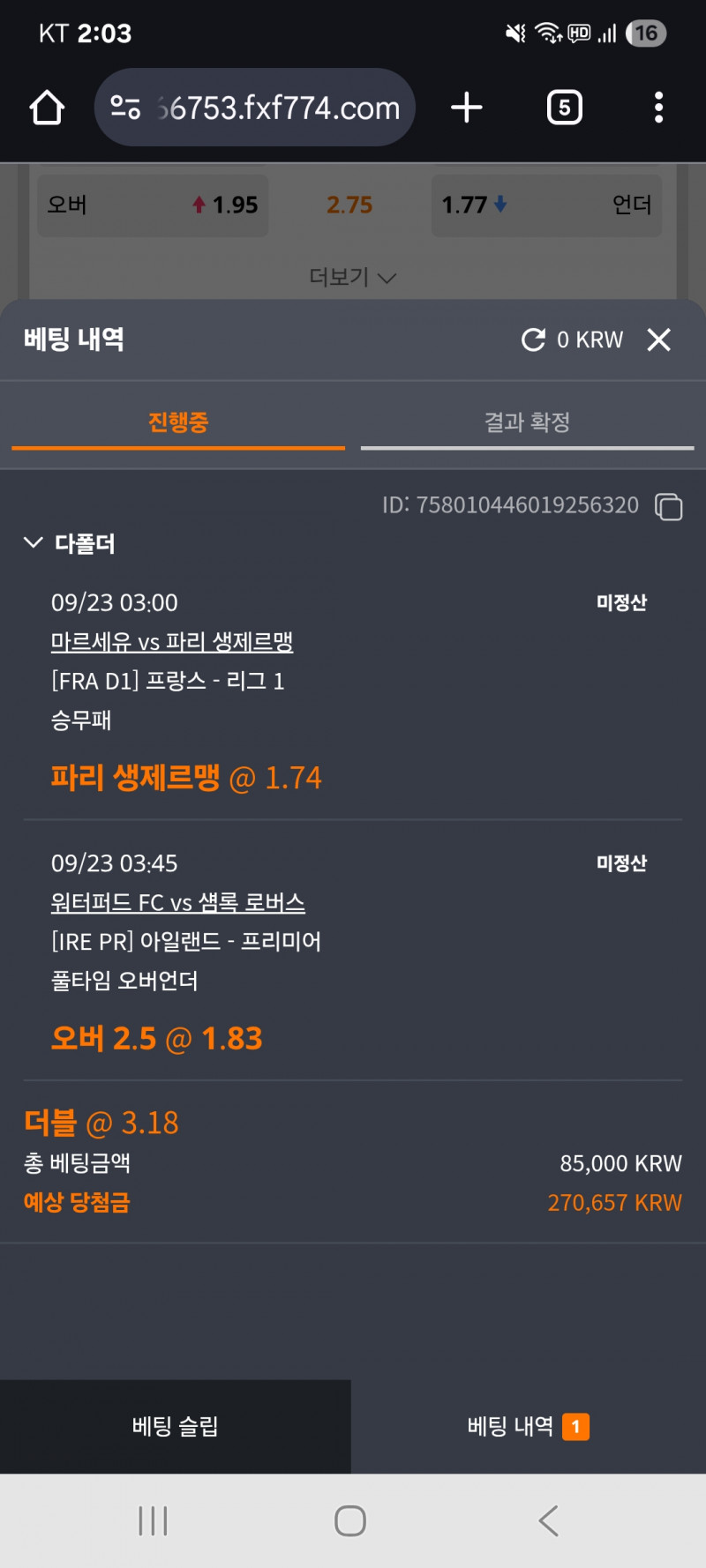Screen dimensions: 706x1568
Task: Switch to the 결과 확정 tab
Action: pos(527,423)
